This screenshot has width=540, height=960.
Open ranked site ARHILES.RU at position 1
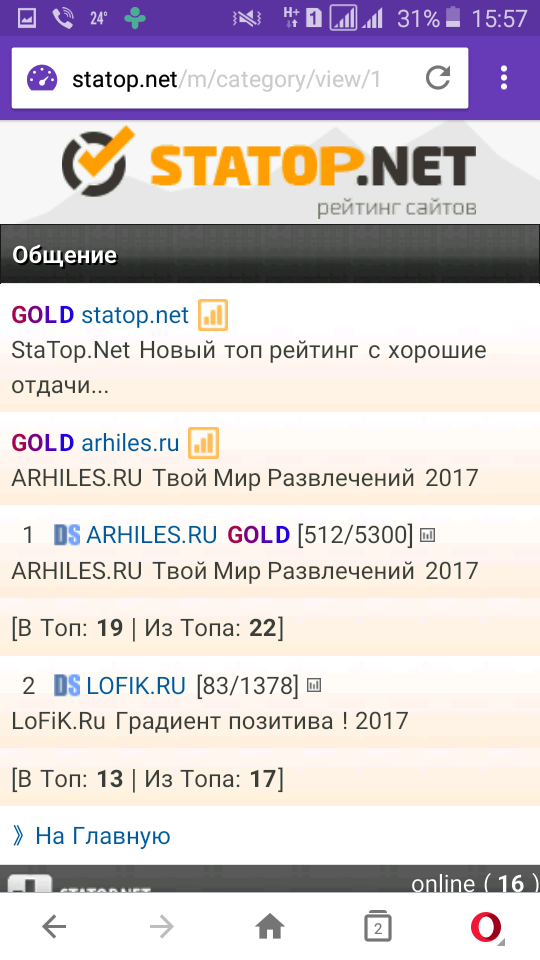(151, 535)
